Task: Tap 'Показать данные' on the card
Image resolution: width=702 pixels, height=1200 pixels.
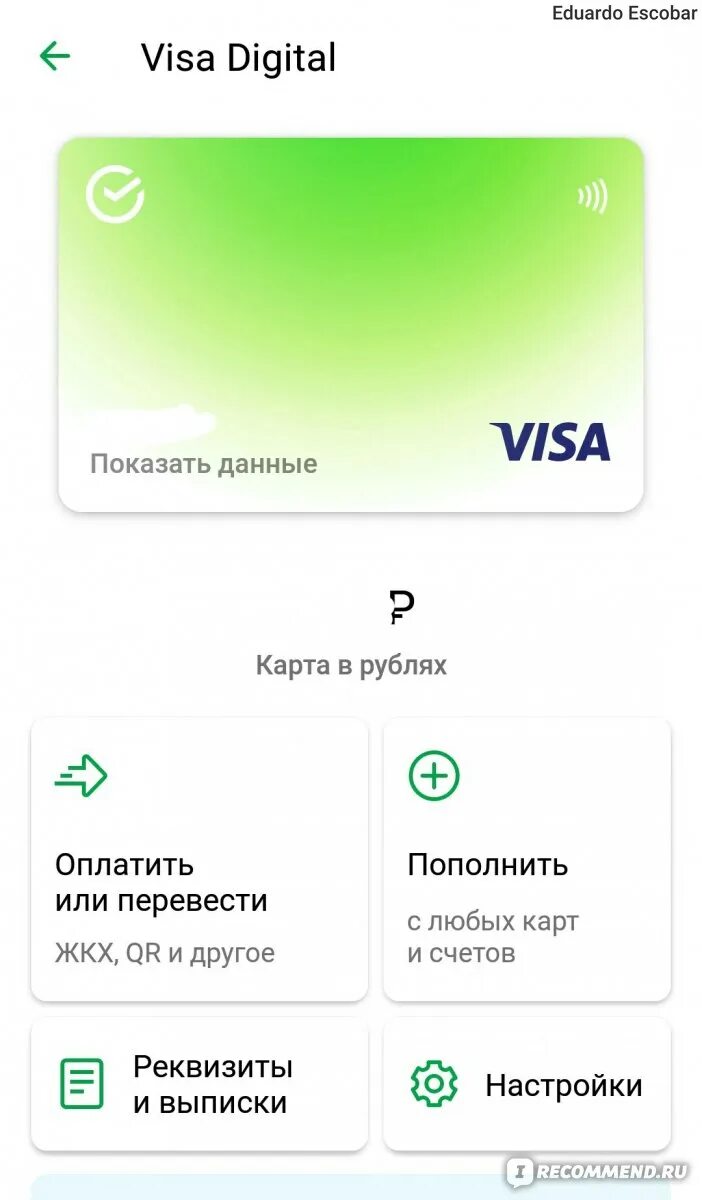Action: pyautogui.click(x=203, y=464)
